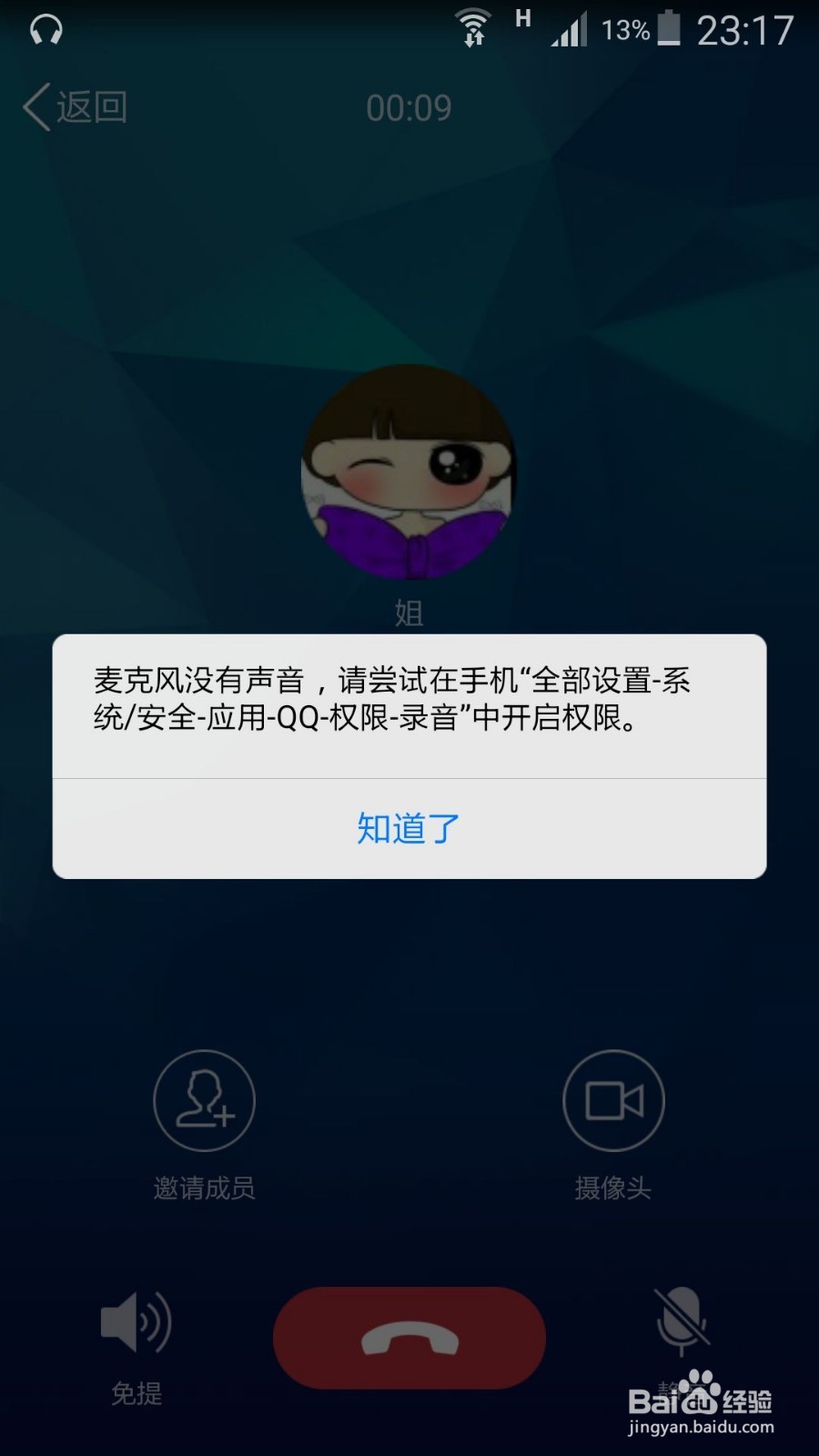The image size is (819, 1456).
Task: Tap the back chevron next to 返回
Action: [x=35, y=106]
